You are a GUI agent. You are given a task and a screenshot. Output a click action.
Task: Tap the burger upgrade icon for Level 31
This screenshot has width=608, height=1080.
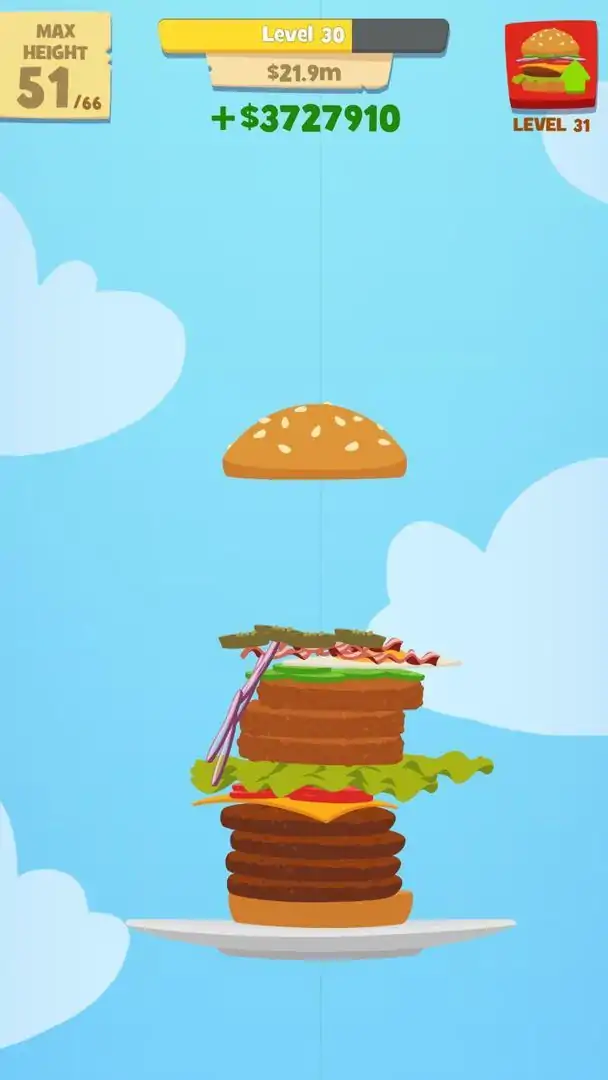(x=550, y=65)
